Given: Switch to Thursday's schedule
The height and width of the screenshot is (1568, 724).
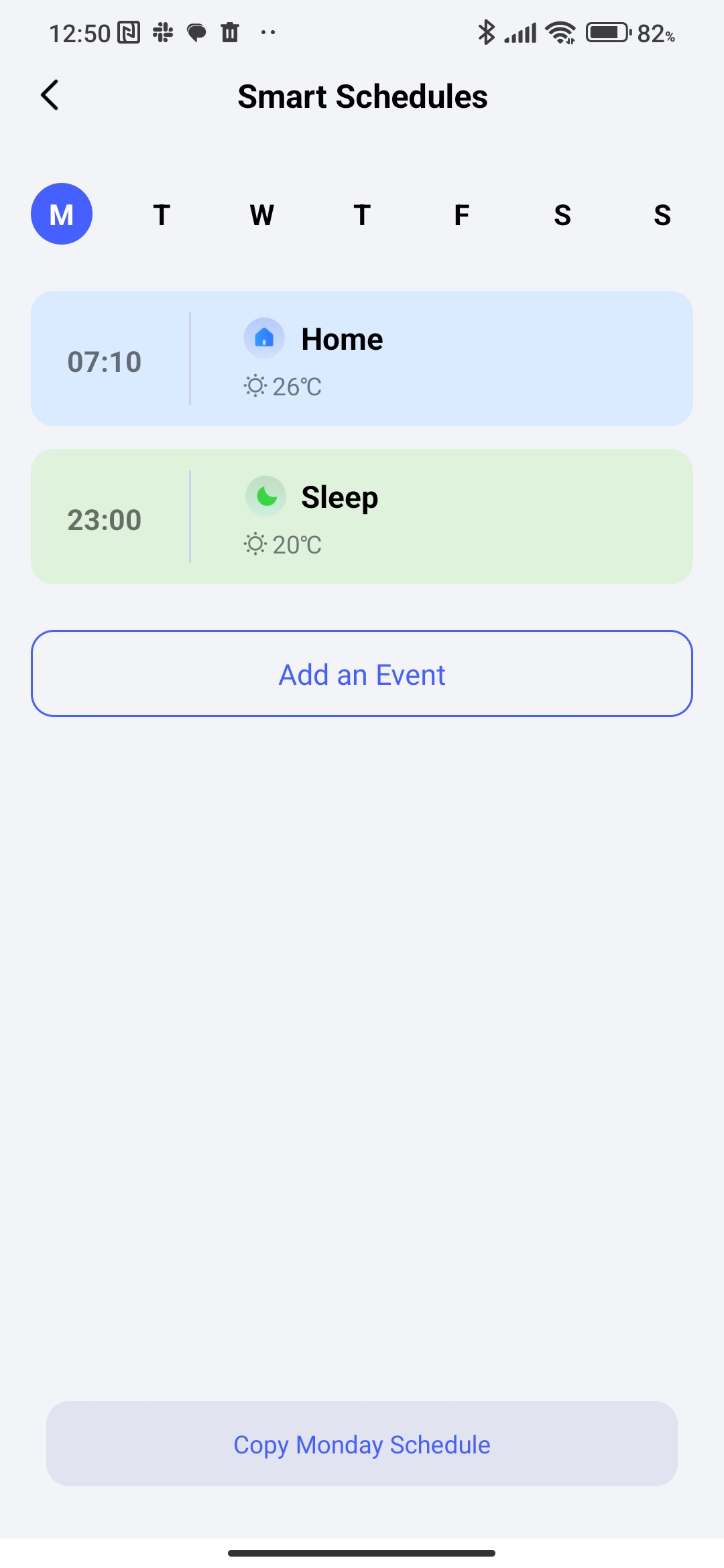Looking at the screenshot, I should click(362, 214).
